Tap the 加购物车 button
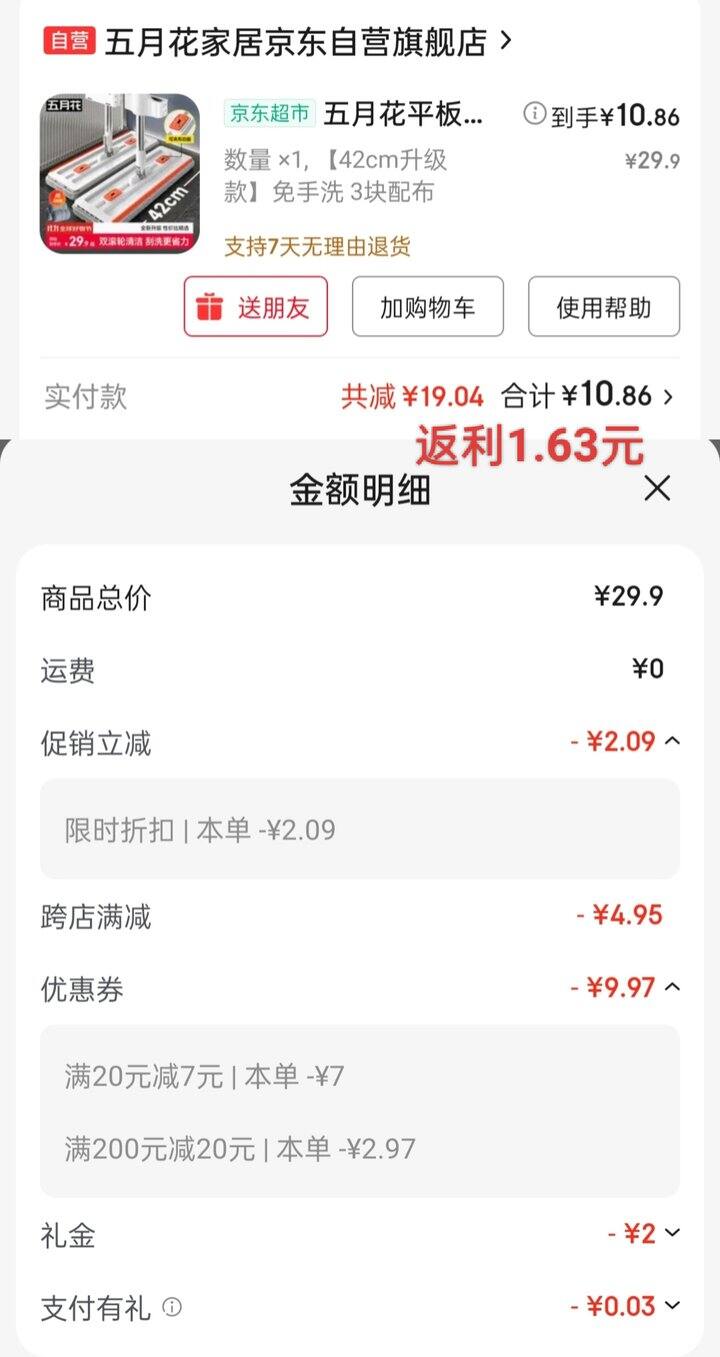 tap(428, 307)
